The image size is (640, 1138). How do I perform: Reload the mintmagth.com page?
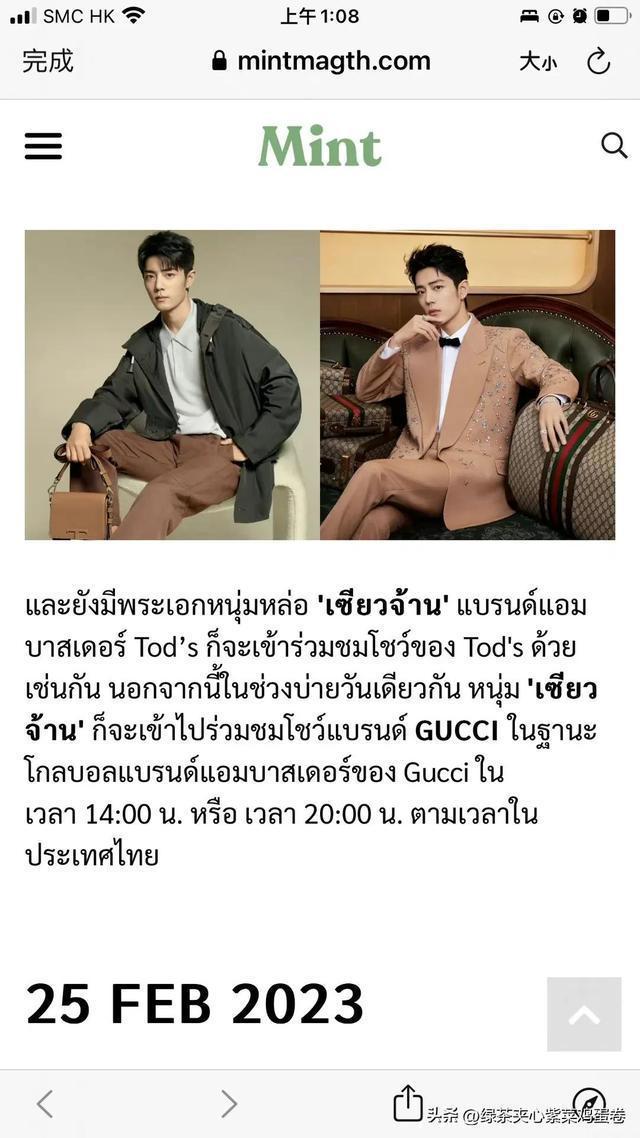[598, 62]
